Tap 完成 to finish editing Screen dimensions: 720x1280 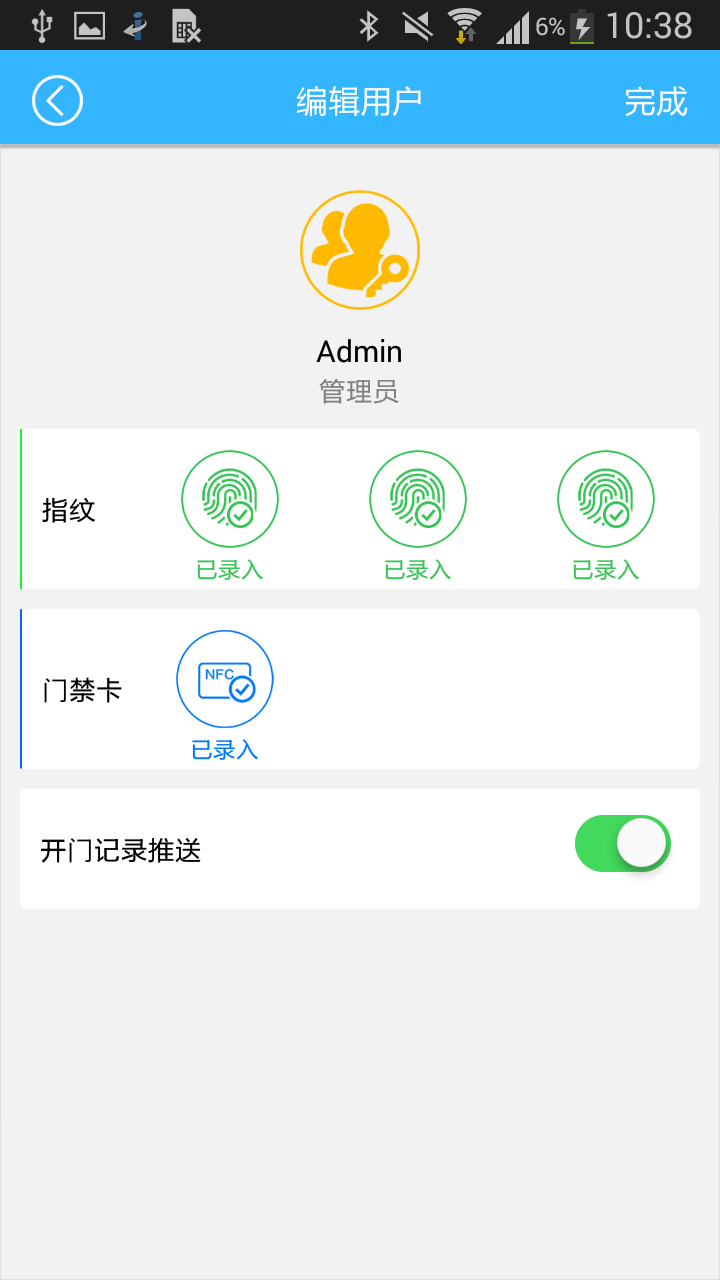click(656, 101)
